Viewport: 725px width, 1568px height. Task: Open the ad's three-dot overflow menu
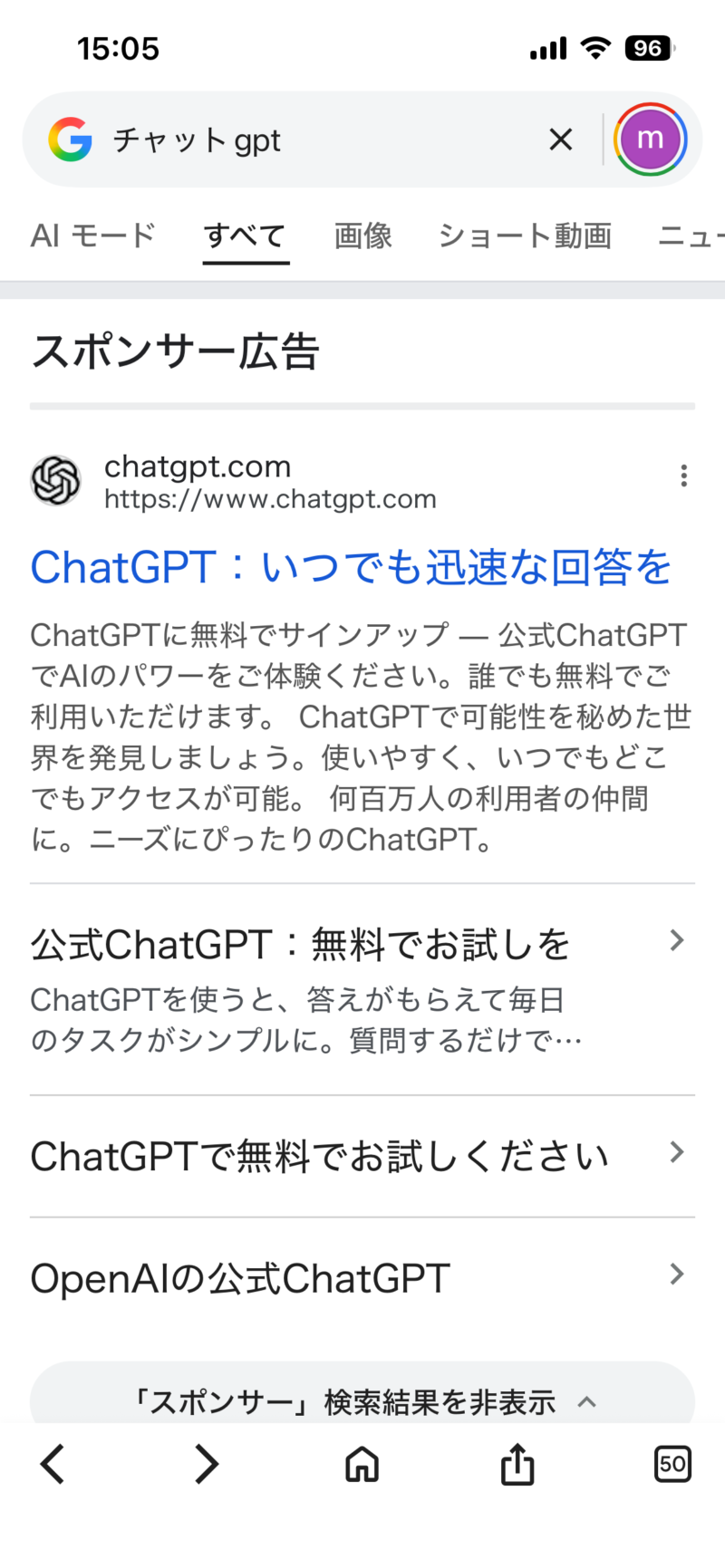pyautogui.click(x=683, y=476)
